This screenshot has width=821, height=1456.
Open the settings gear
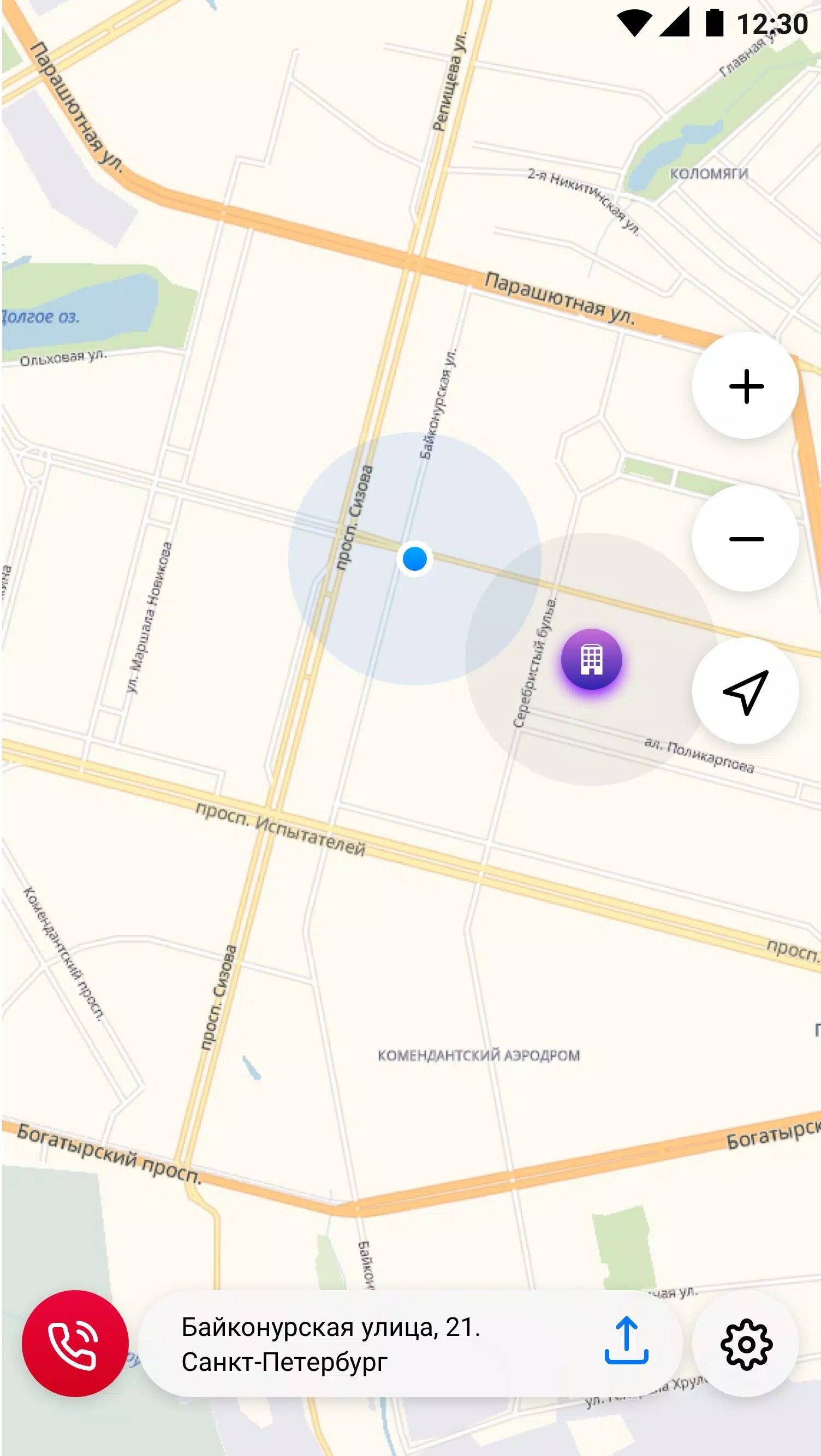(746, 1344)
